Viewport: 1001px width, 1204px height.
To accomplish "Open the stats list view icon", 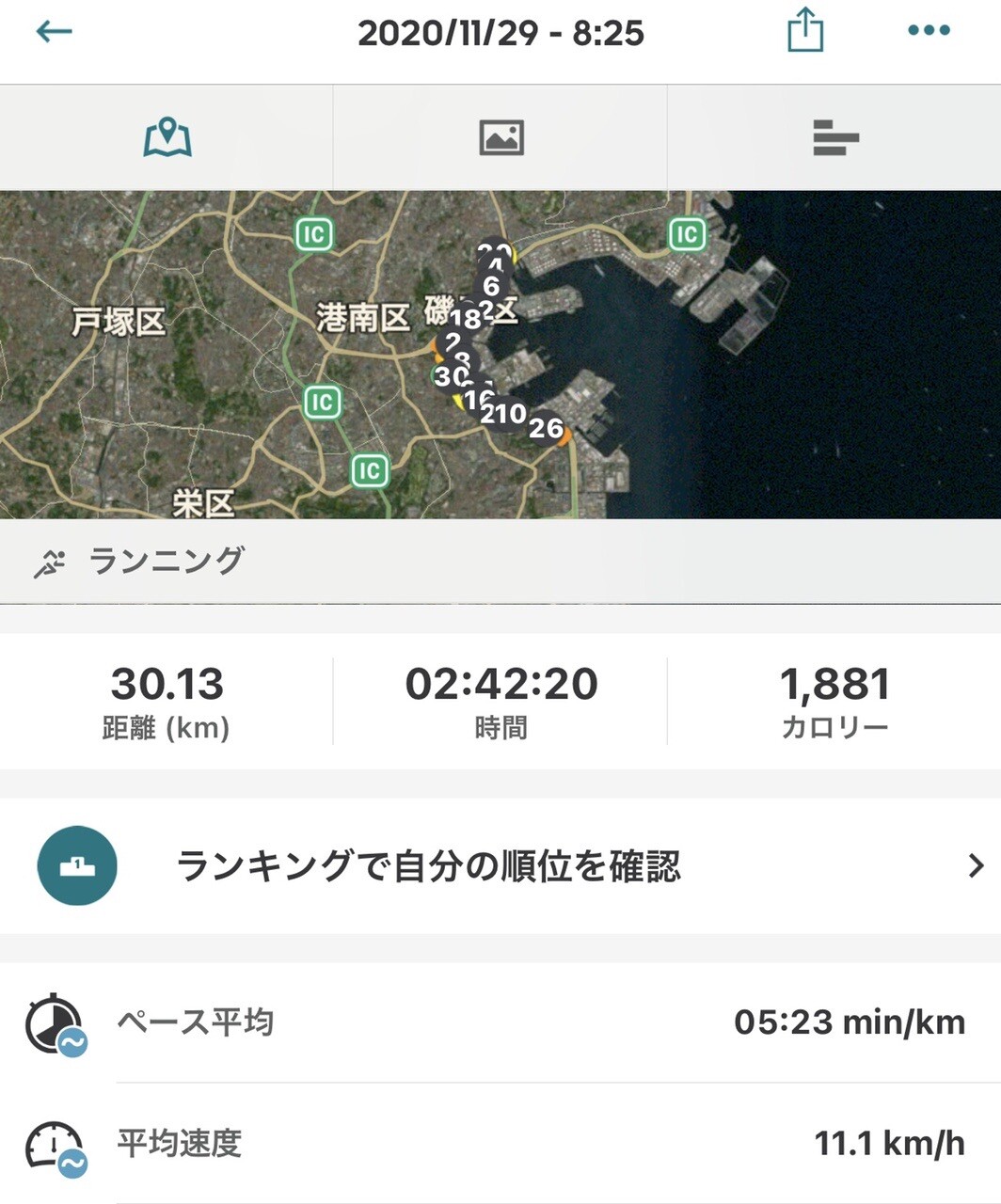I will pos(834,136).
